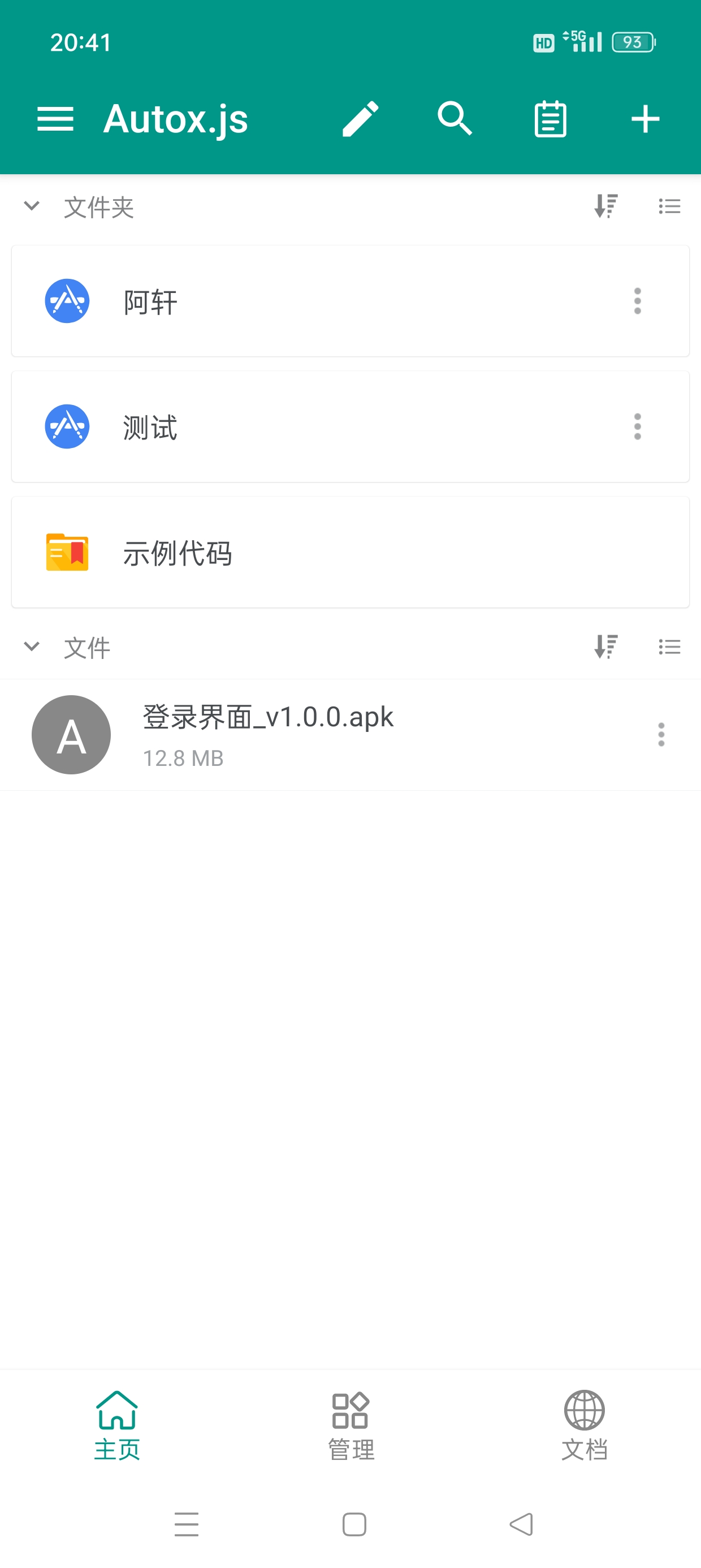
Task: Open more options for 阿轩
Action: (637, 301)
